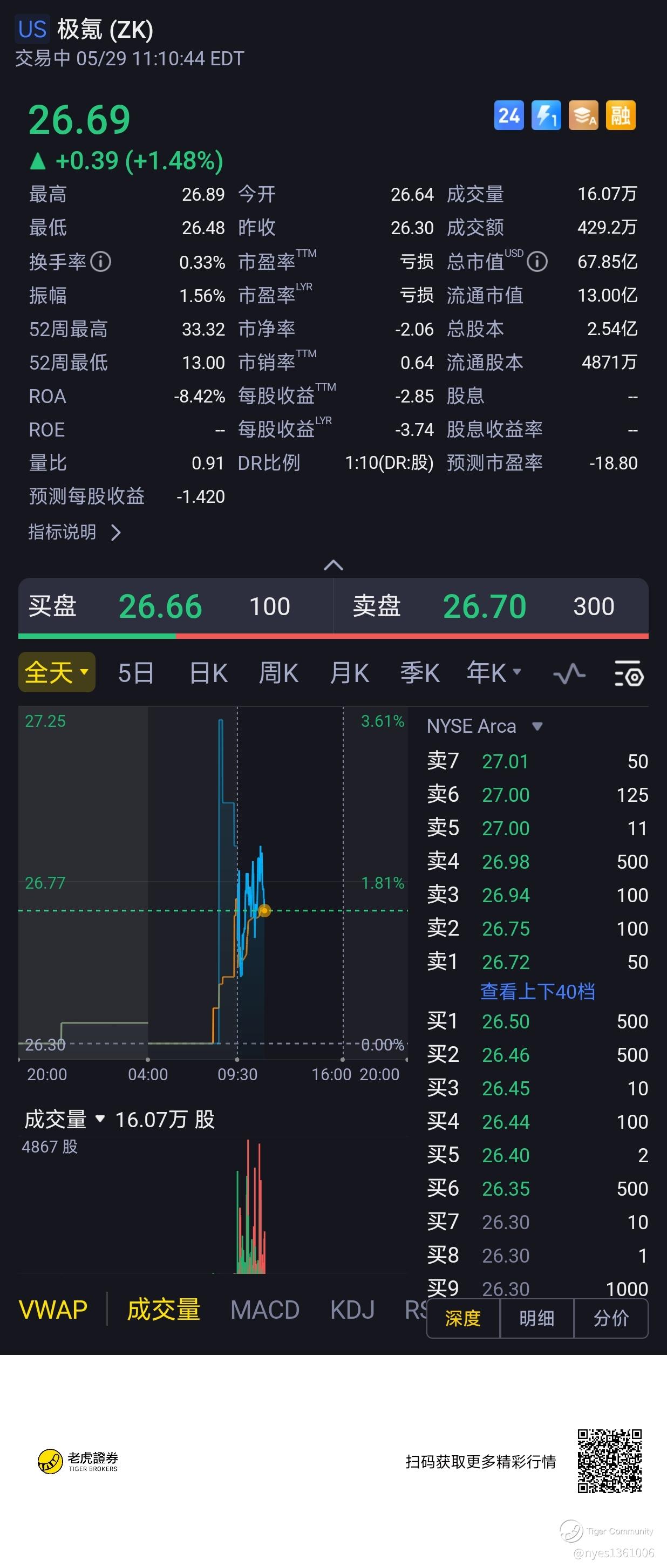Select the 深度 tab
This screenshot has width=667, height=1568.
(463, 1318)
